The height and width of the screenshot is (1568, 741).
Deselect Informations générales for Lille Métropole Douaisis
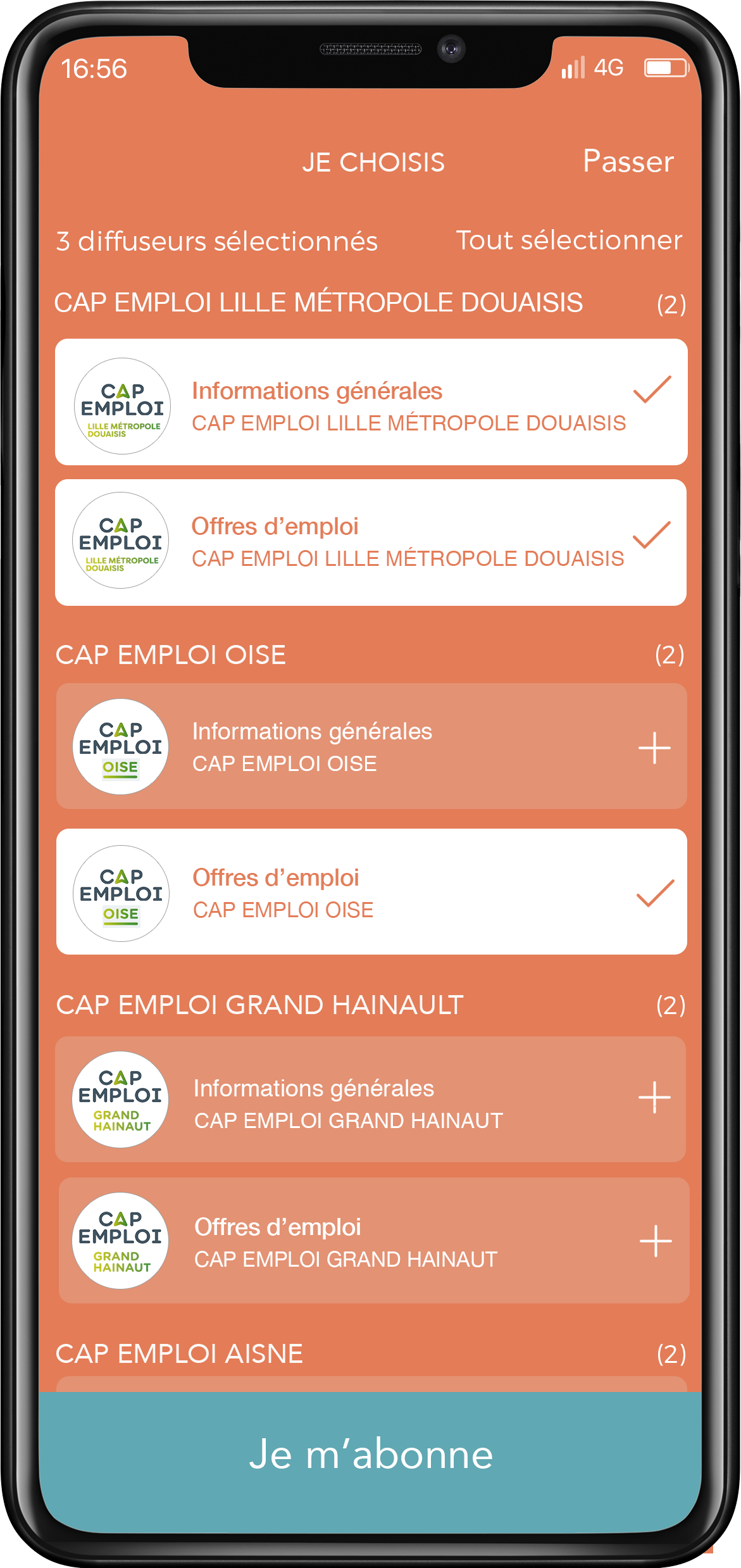pyautogui.click(x=371, y=402)
